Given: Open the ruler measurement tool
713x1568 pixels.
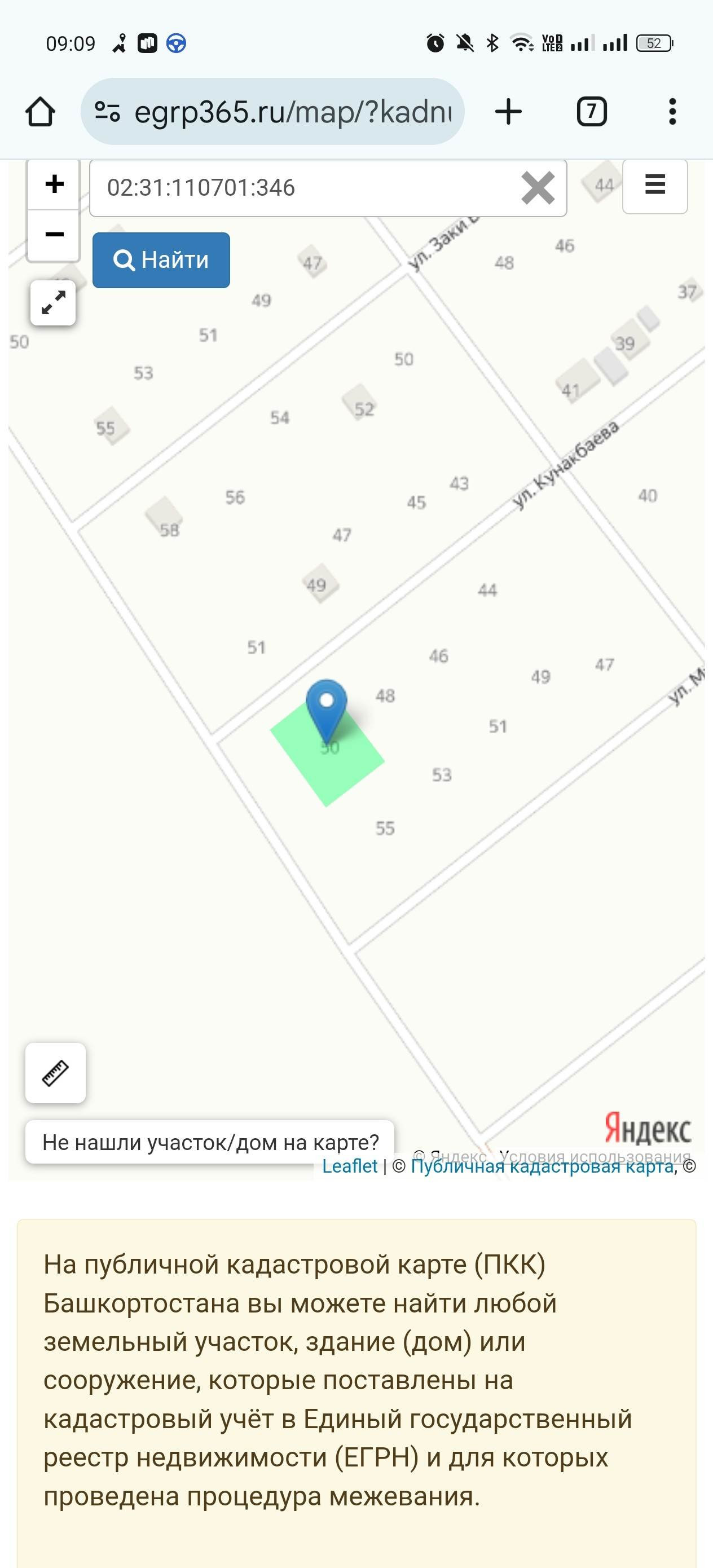Looking at the screenshot, I should pyautogui.click(x=55, y=1073).
